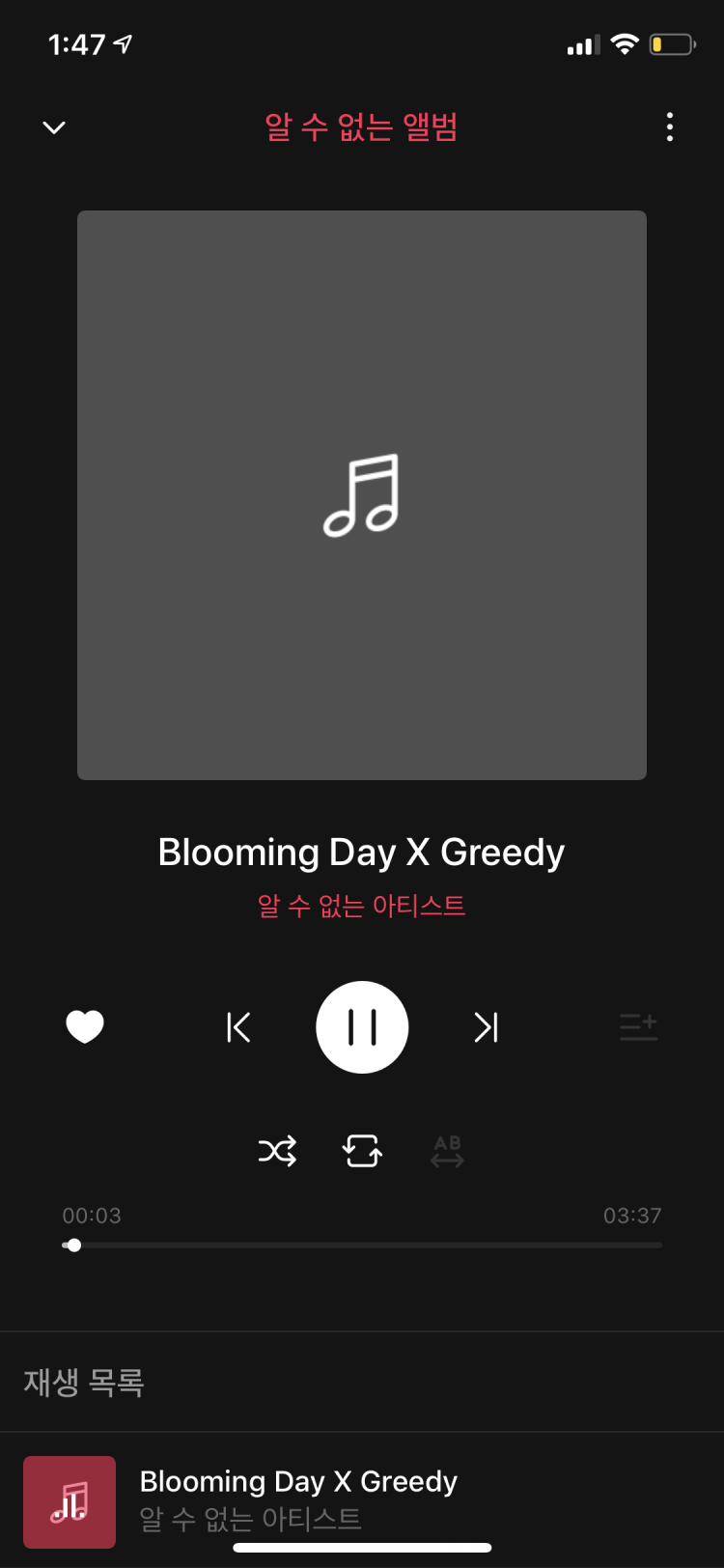Enable A-B section repeat
The width and height of the screenshot is (724, 1568).
(x=447, y=1151)
